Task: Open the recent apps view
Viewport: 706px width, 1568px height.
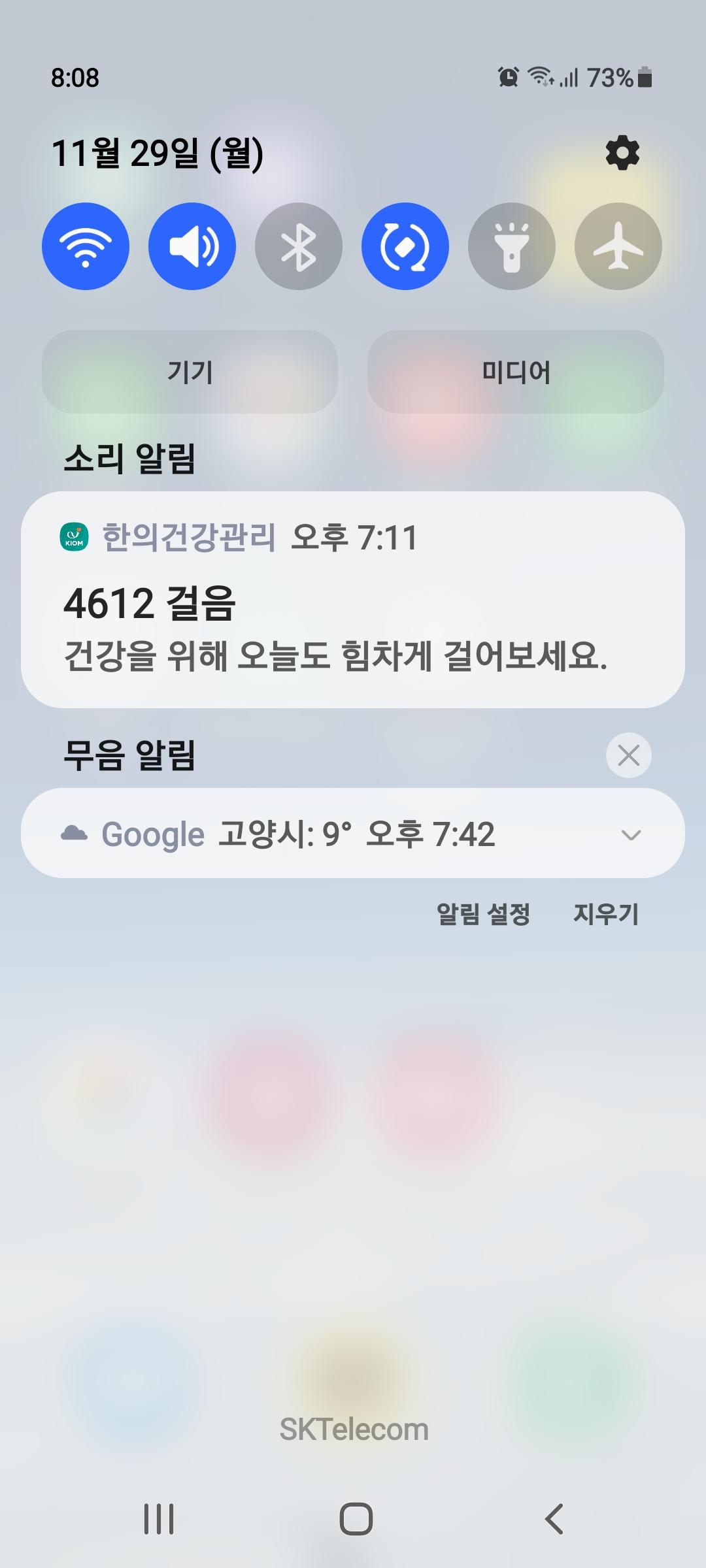Action: [159, 1518]
